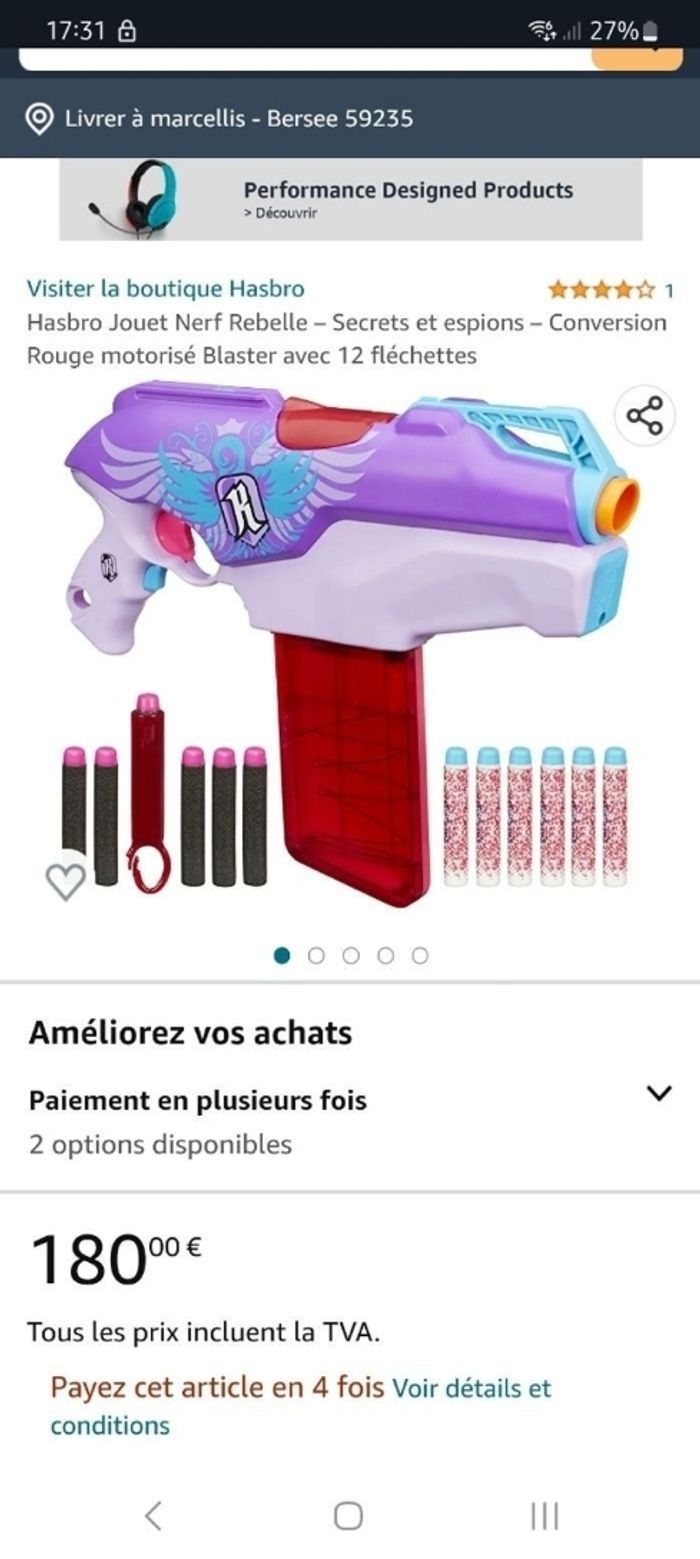Add the blaster to your wishlist heart
The width and height of the screenshot is (700, 1559).
pos(66,880)
